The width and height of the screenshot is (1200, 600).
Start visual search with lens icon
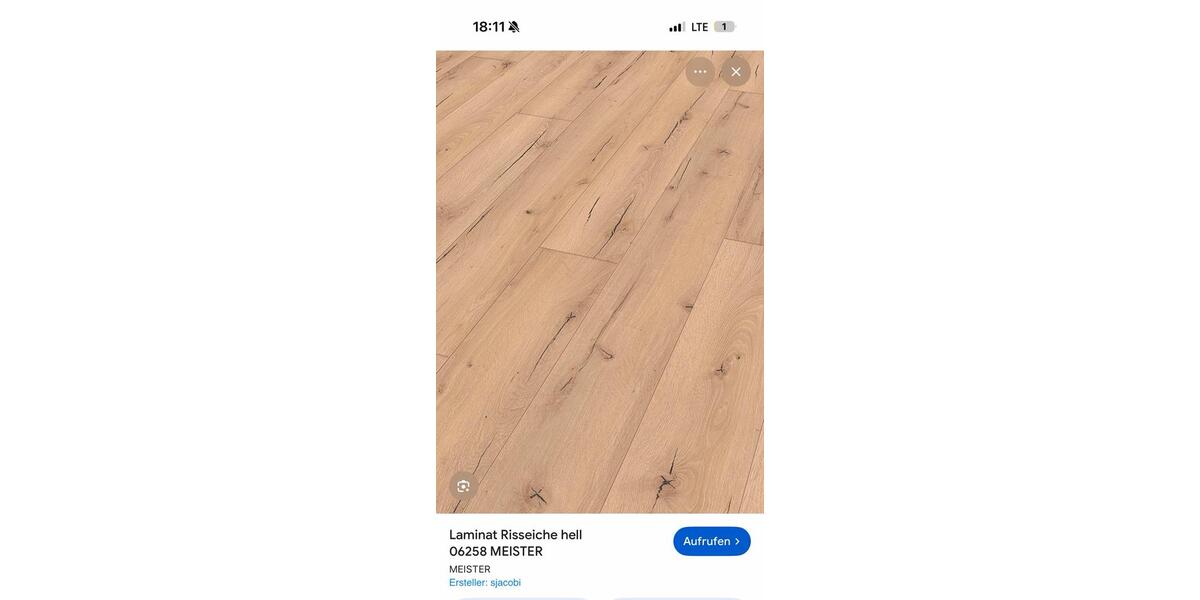point(463,486)
